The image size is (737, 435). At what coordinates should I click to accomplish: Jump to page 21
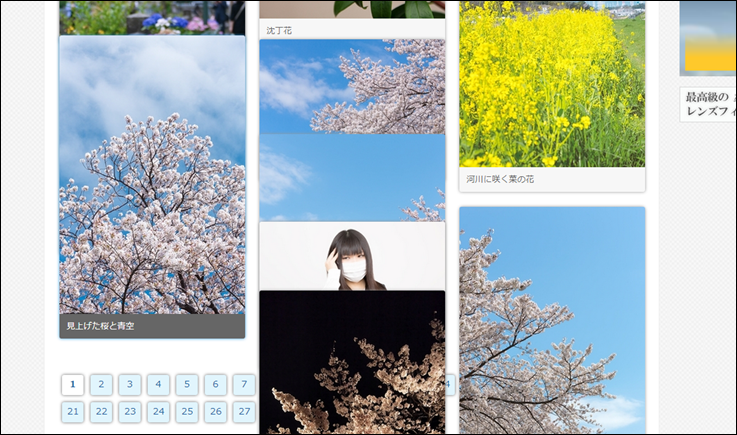click(x=73, y=411)
